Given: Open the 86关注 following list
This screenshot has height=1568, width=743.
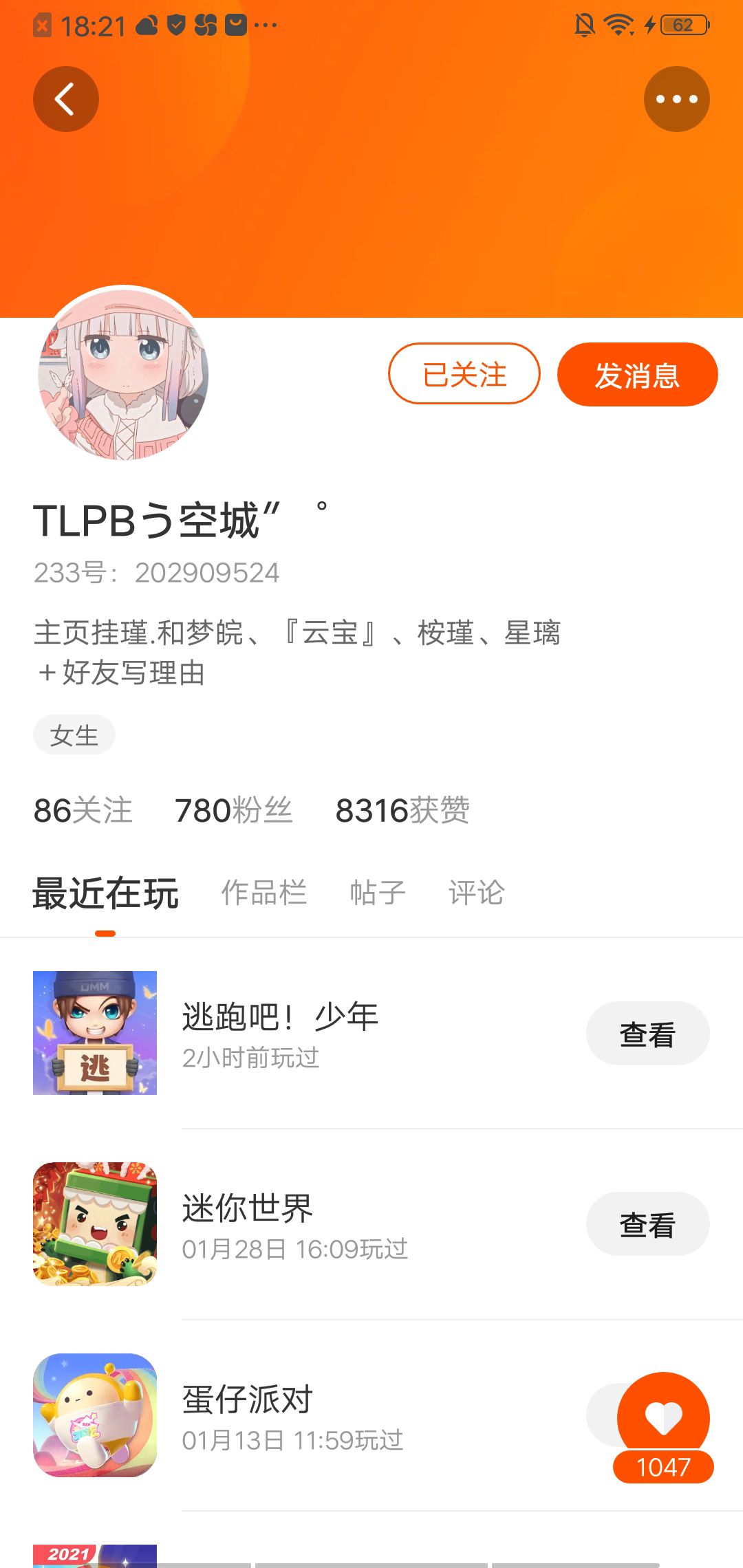Looking at the screenshot, I should [x=83, y=810].
